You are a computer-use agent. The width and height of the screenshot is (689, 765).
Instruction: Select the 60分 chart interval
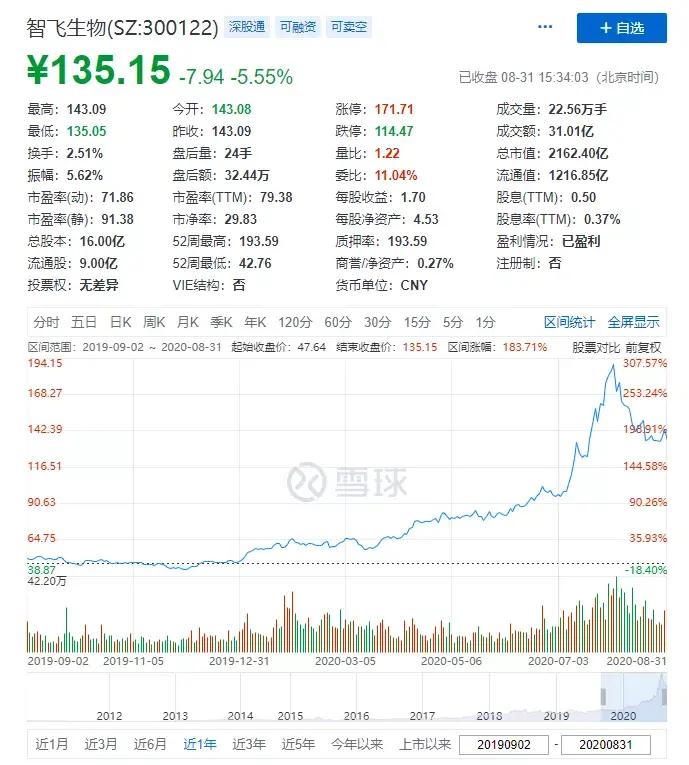point(338,322)
